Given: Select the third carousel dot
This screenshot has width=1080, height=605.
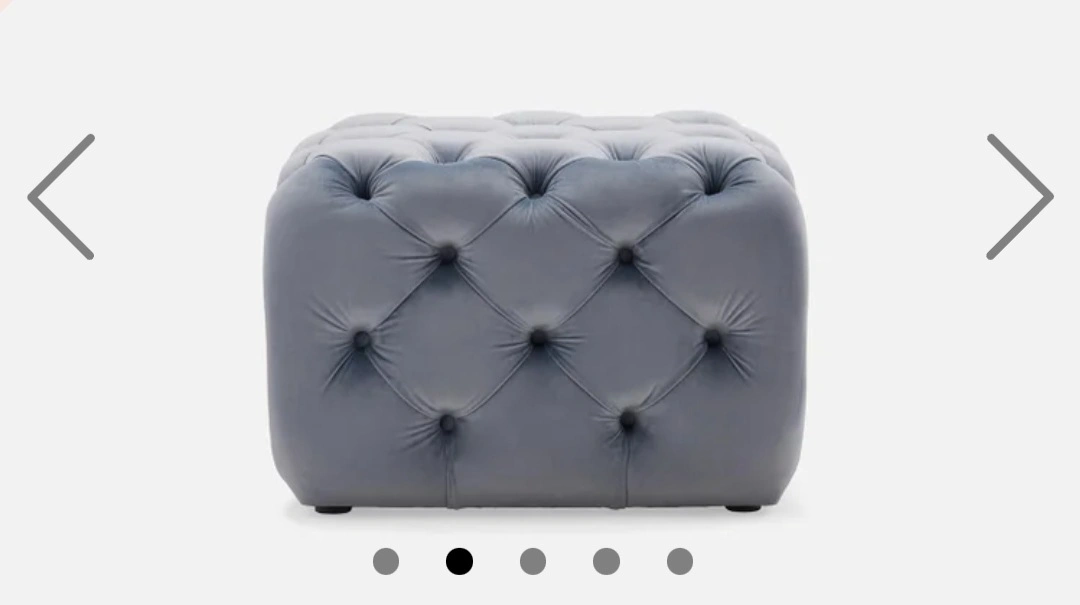Looking at the screenshot, I should tap(533, 561).
